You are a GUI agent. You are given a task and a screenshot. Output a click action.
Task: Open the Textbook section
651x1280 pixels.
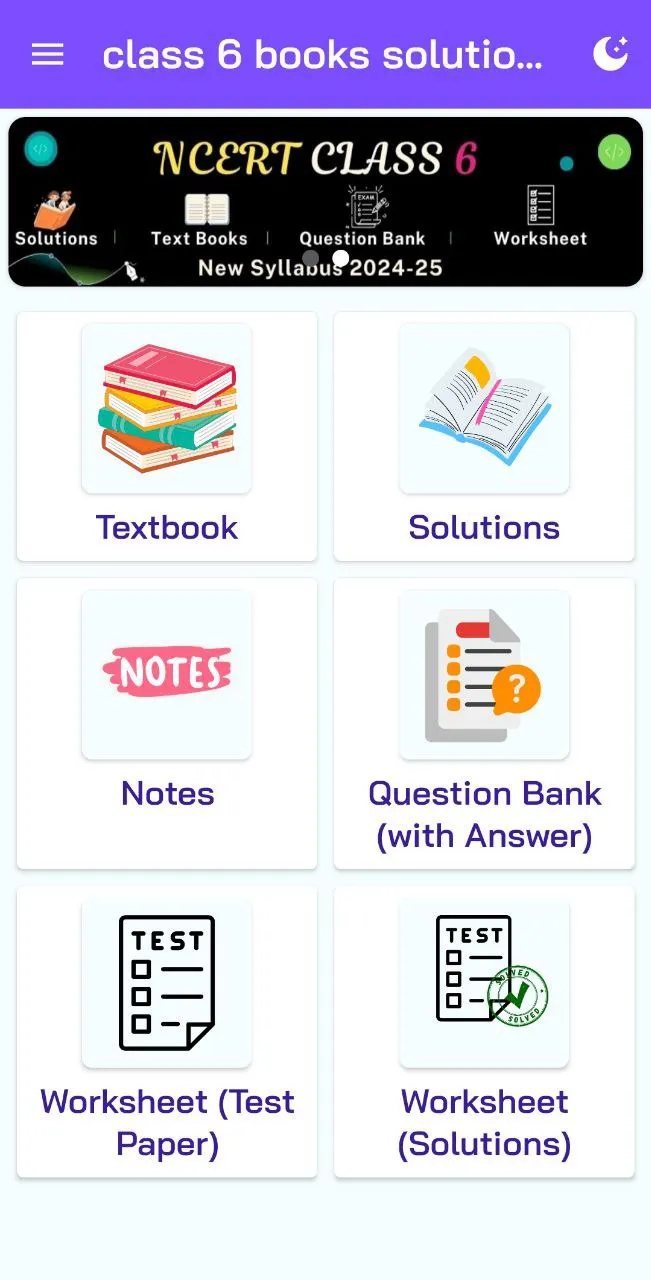click(167, 436)
